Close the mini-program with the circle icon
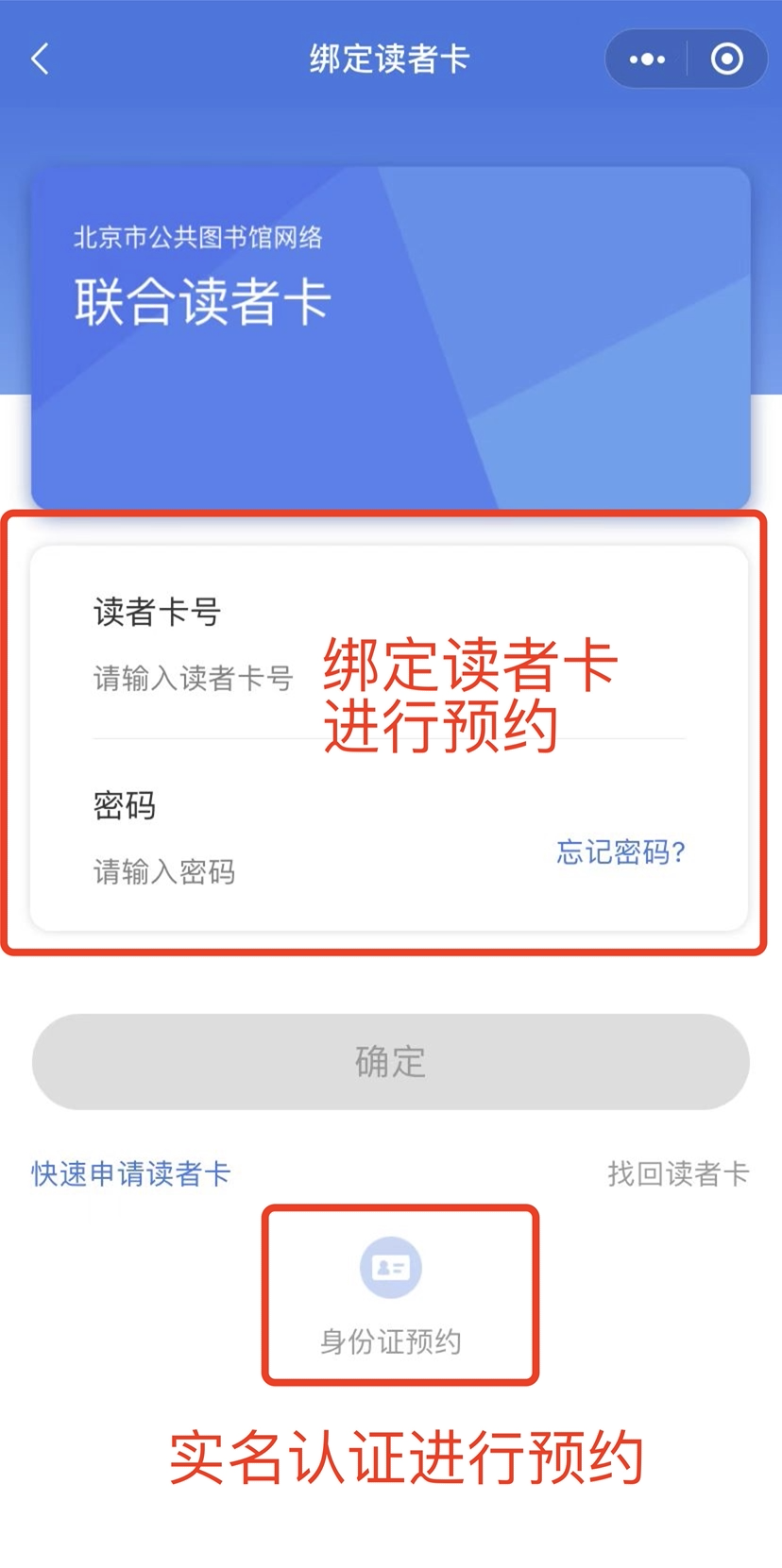The image size is (782, 1568). [x=726, y=59]
